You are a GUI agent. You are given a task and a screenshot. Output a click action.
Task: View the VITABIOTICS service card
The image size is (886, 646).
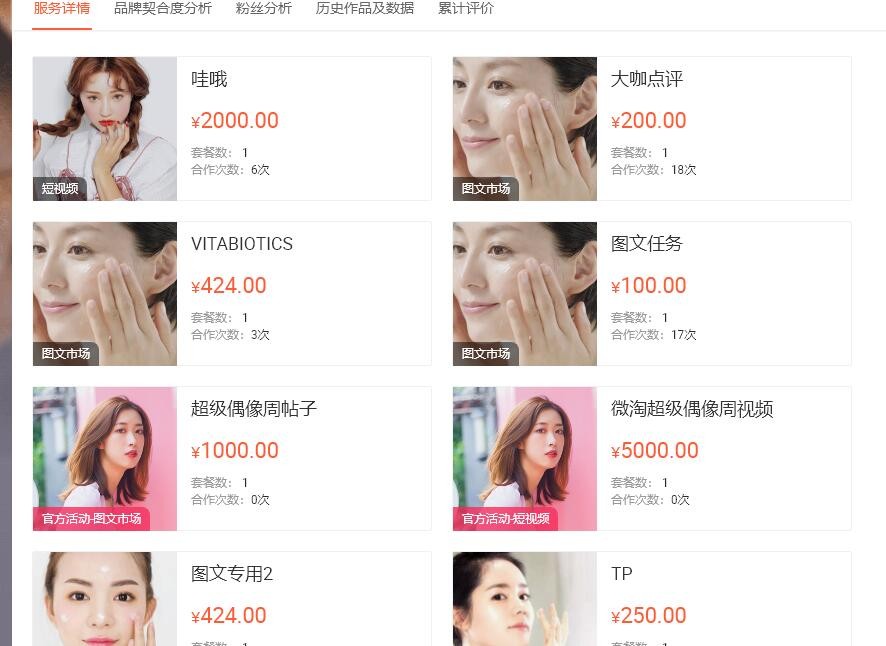[231, 294]
